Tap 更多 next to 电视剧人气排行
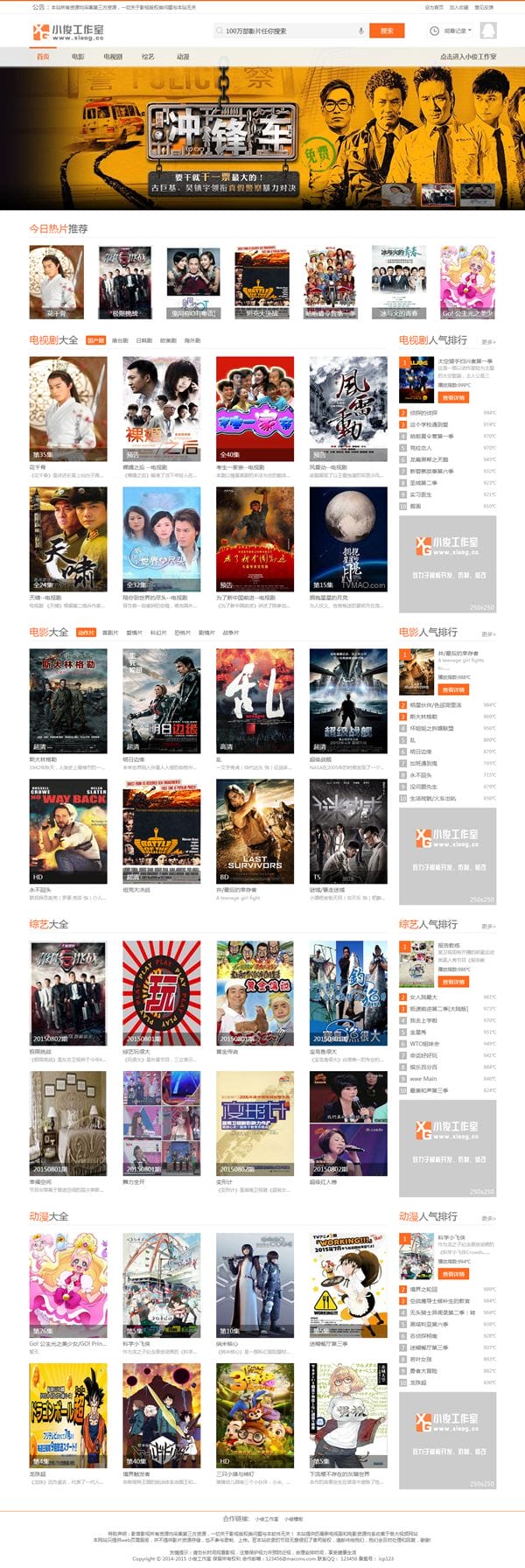The image size is (525, 1568). 488,341
